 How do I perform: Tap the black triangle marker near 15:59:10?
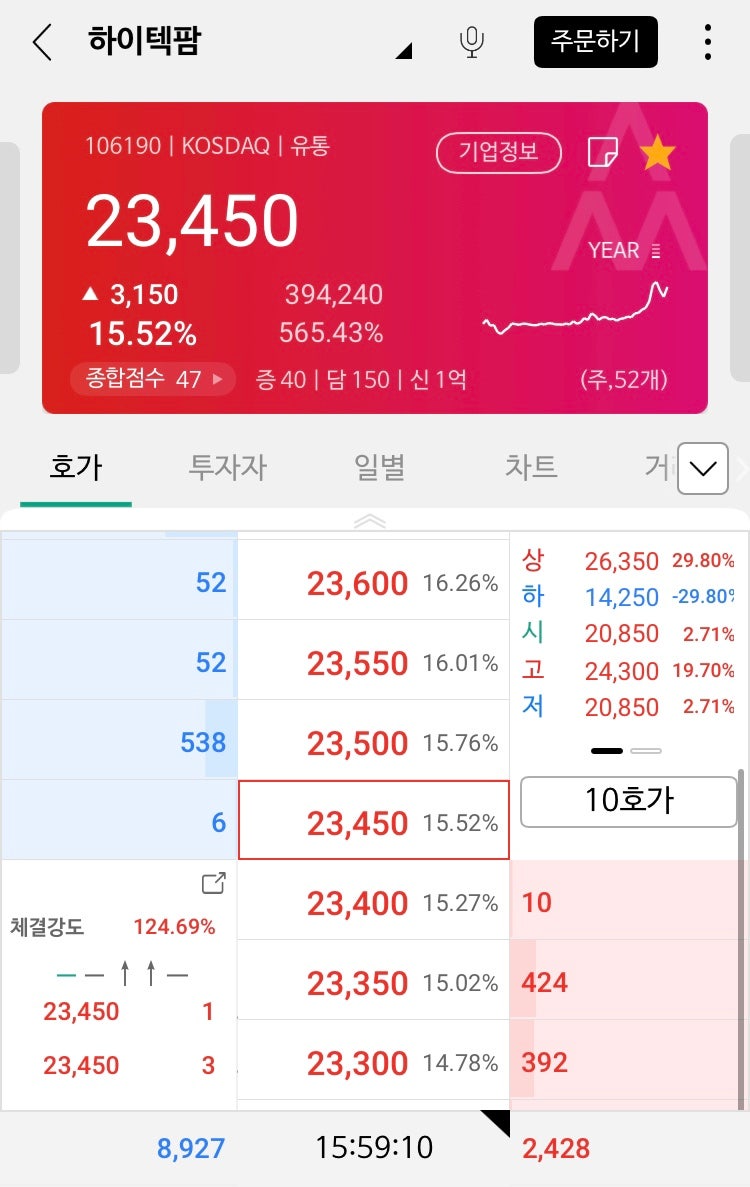[497, 1122]
